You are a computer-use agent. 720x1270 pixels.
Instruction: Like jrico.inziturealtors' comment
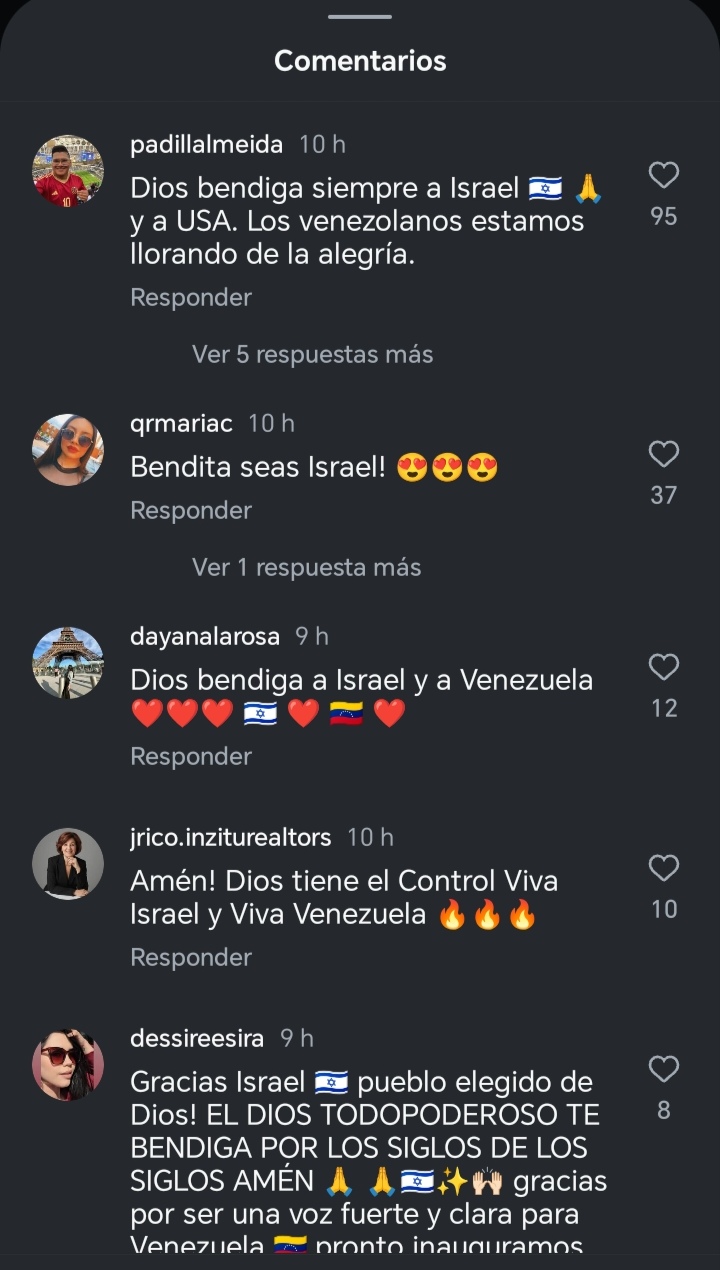664,868
